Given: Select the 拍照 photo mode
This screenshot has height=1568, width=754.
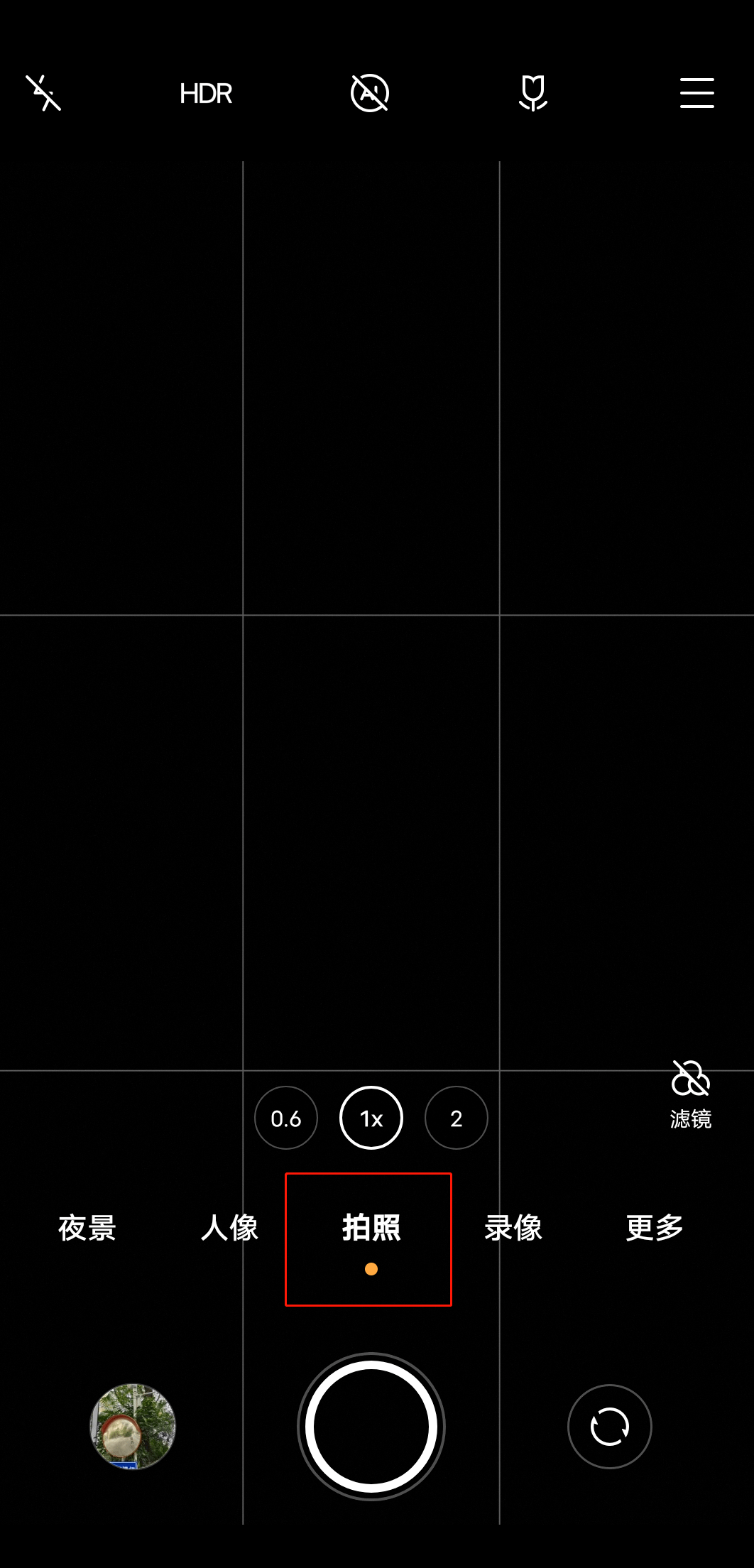Looking at the screenshot, I should tap(371, 1228).
